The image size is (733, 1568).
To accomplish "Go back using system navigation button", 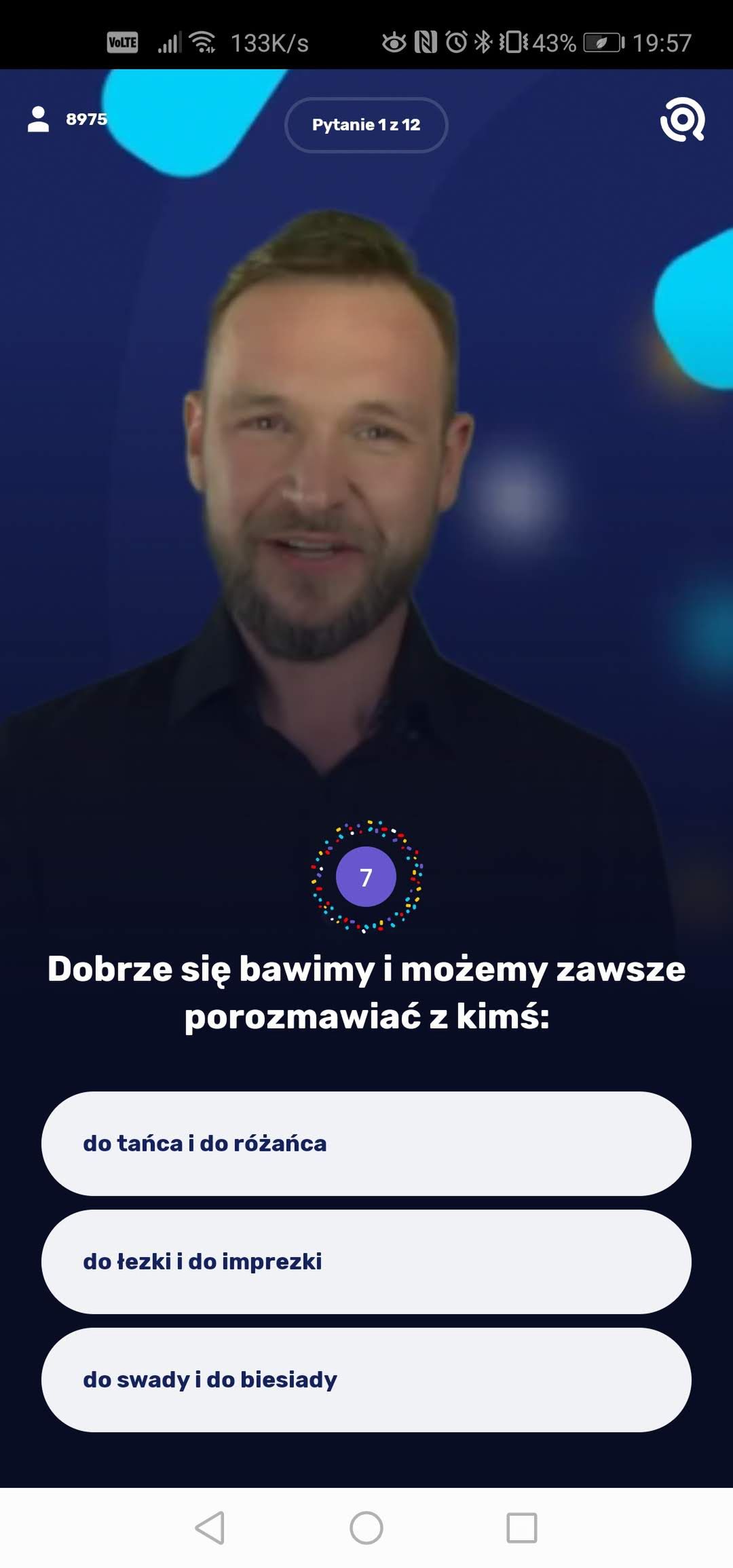I will (x=210, y=1528).
